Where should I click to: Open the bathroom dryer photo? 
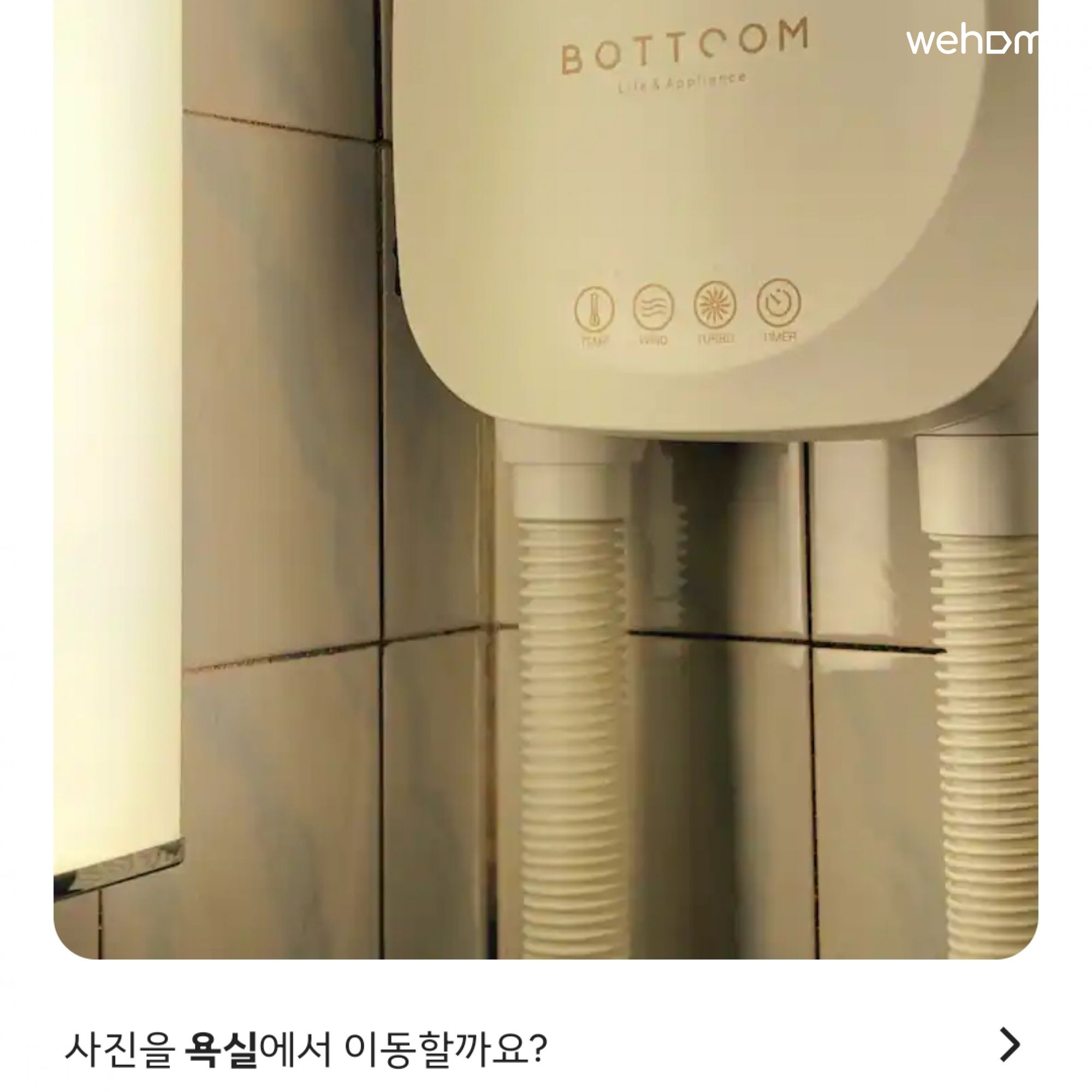click(545, 480)
